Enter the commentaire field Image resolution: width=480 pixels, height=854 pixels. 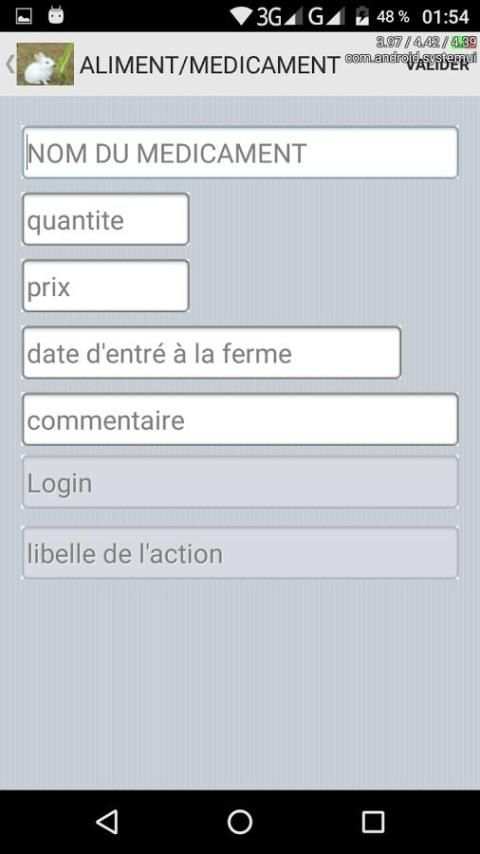(240, 419)
